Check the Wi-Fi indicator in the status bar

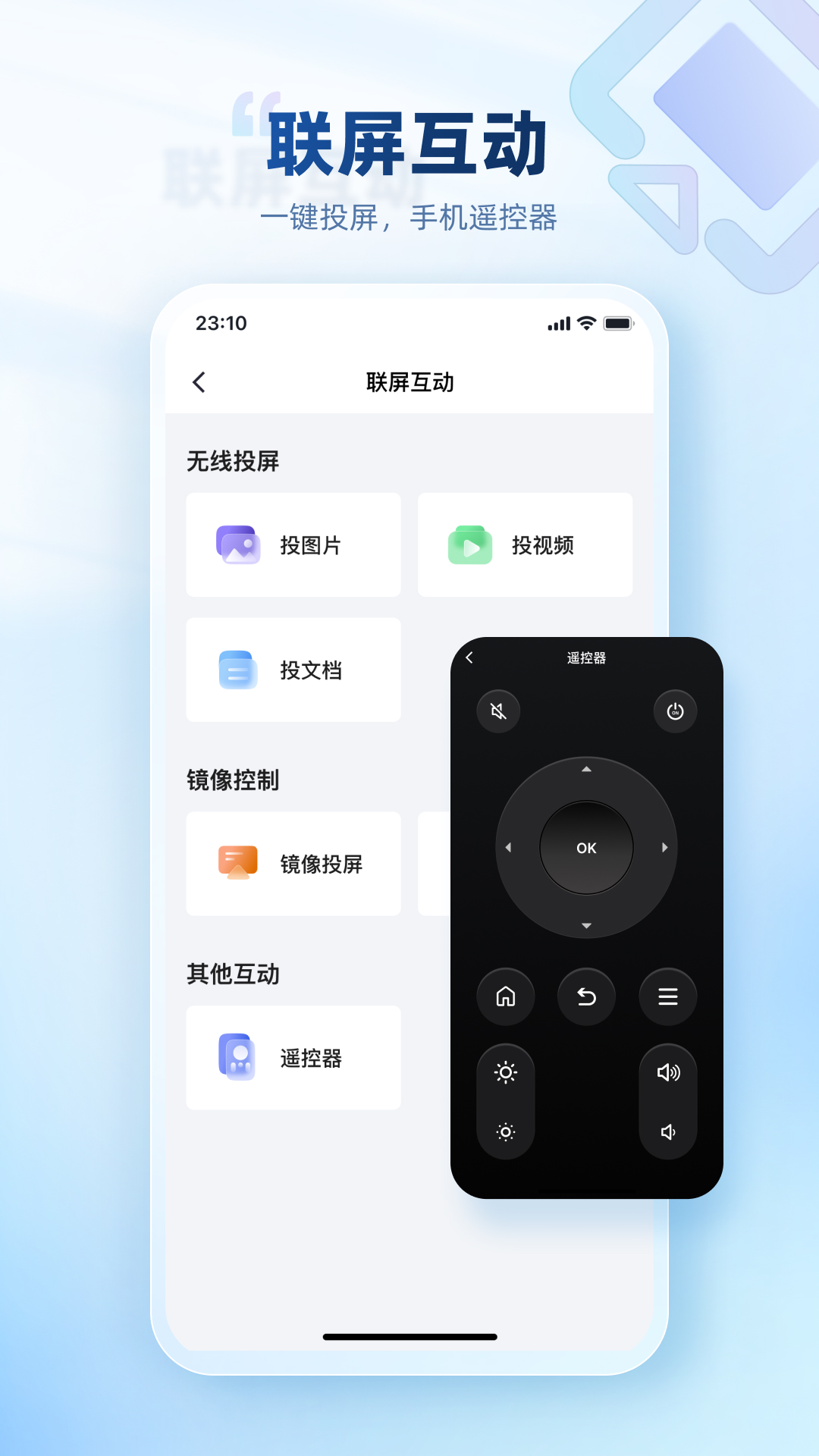point(584,322)
